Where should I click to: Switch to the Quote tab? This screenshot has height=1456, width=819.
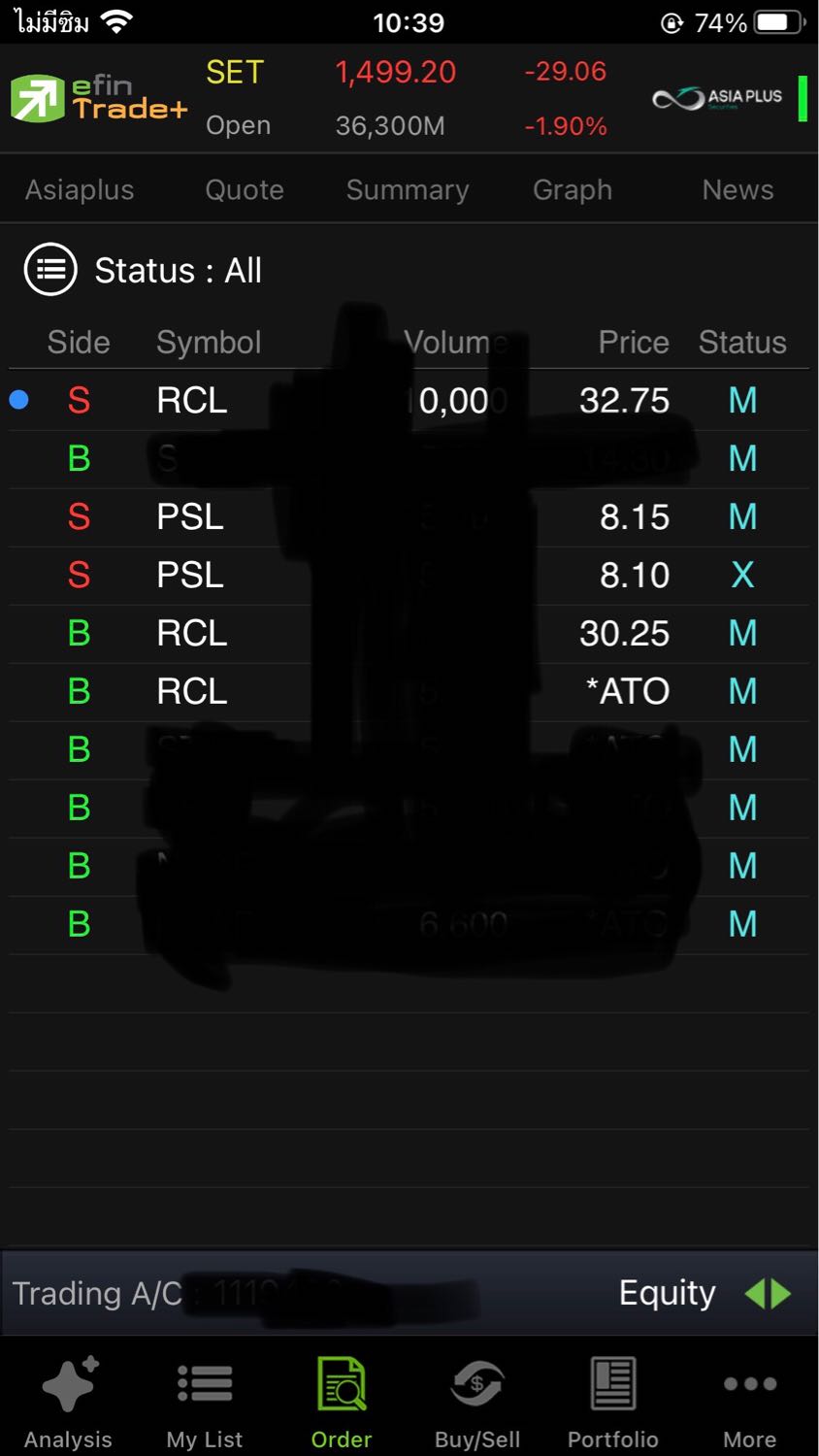click(x=245, y=190)
